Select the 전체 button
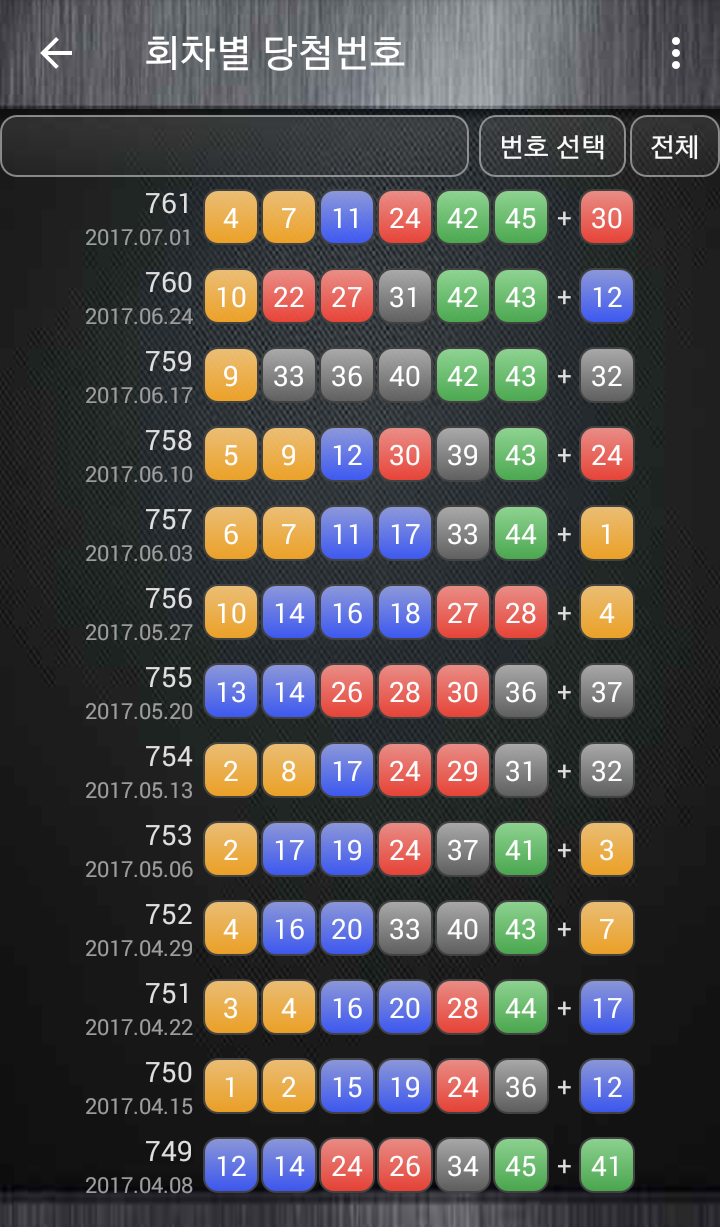720x1227 pixels. pyautogui.click(x=674, y=146)
